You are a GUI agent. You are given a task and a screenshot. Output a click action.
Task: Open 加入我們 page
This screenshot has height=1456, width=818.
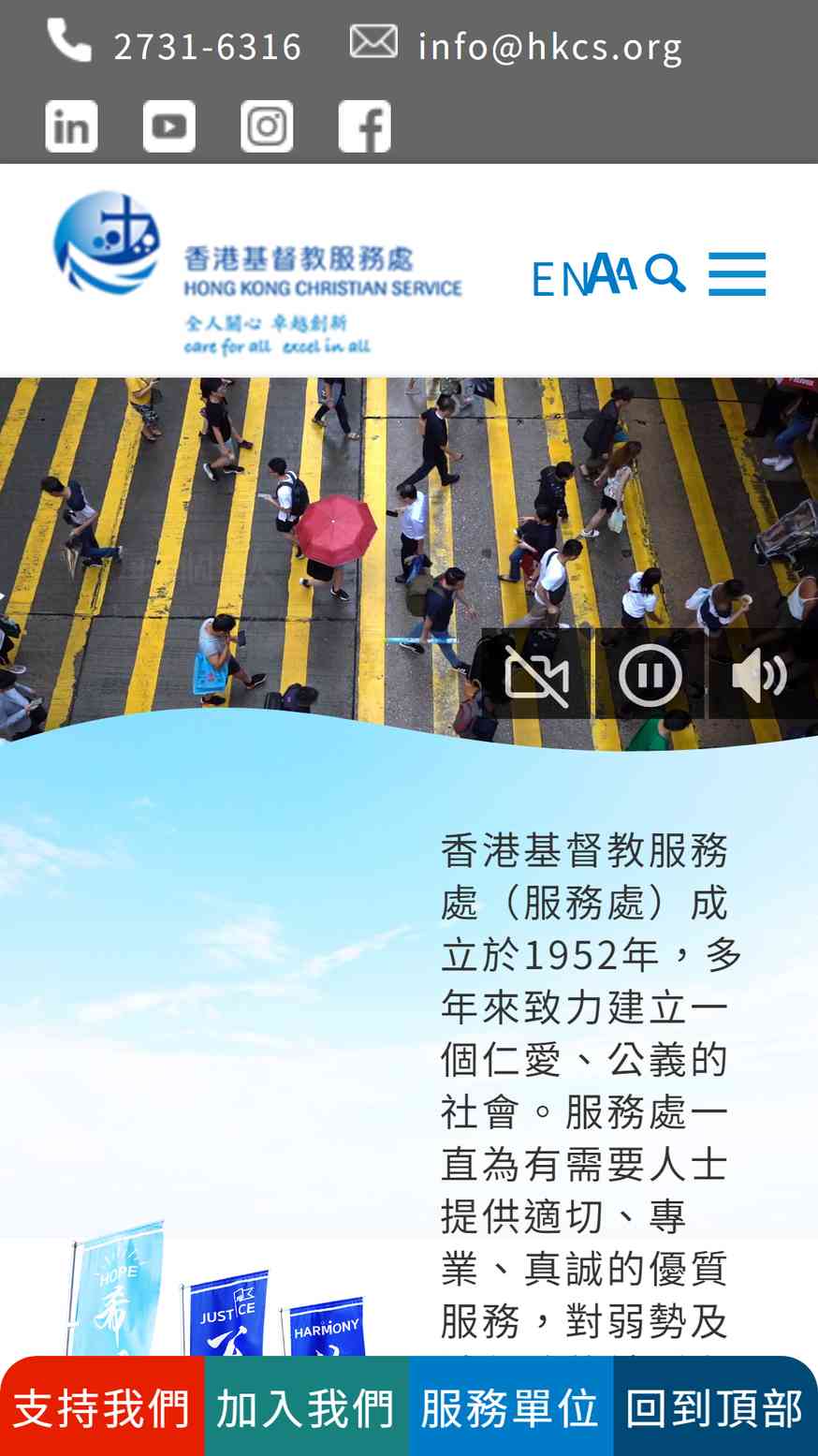(306, 1406)
